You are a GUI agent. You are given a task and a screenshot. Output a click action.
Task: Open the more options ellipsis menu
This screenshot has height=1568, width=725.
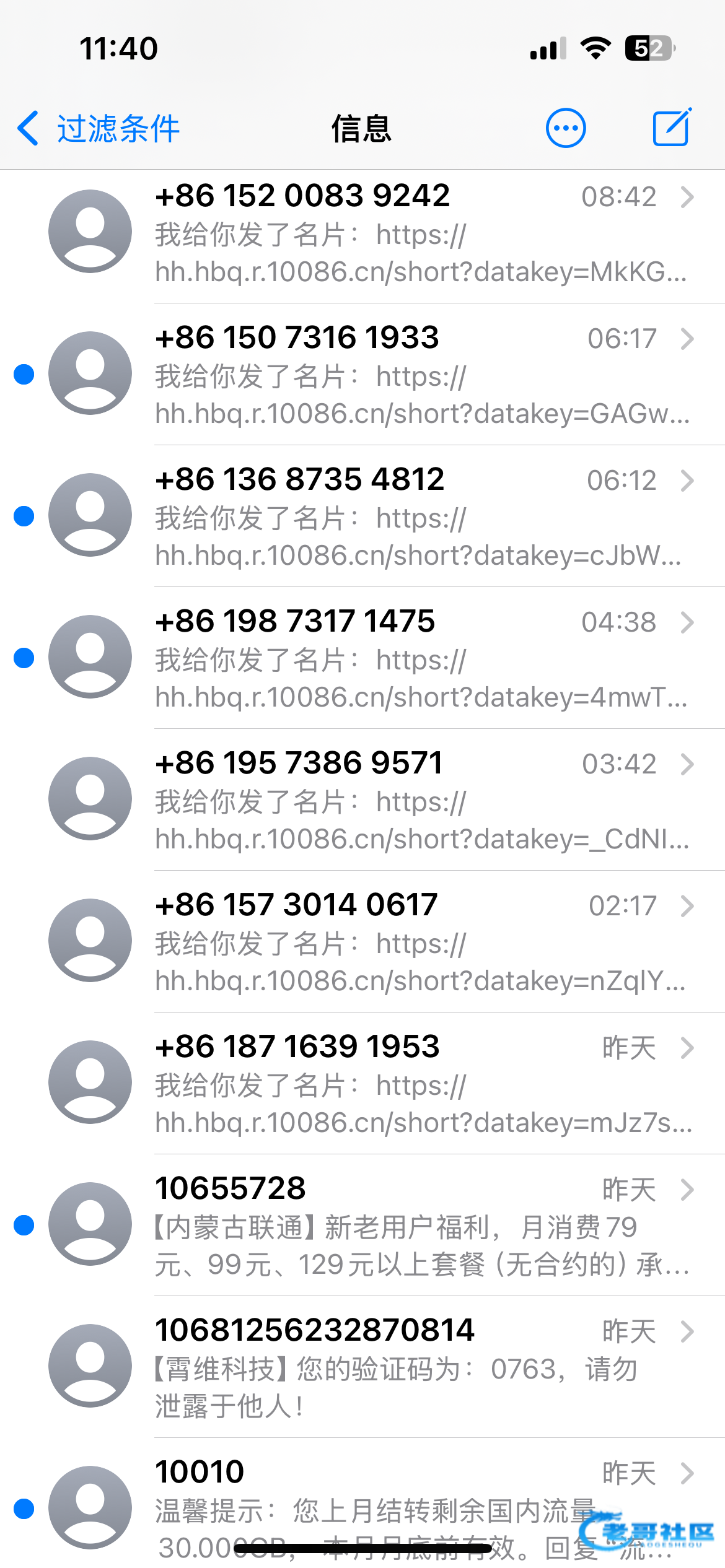[565, 128]
